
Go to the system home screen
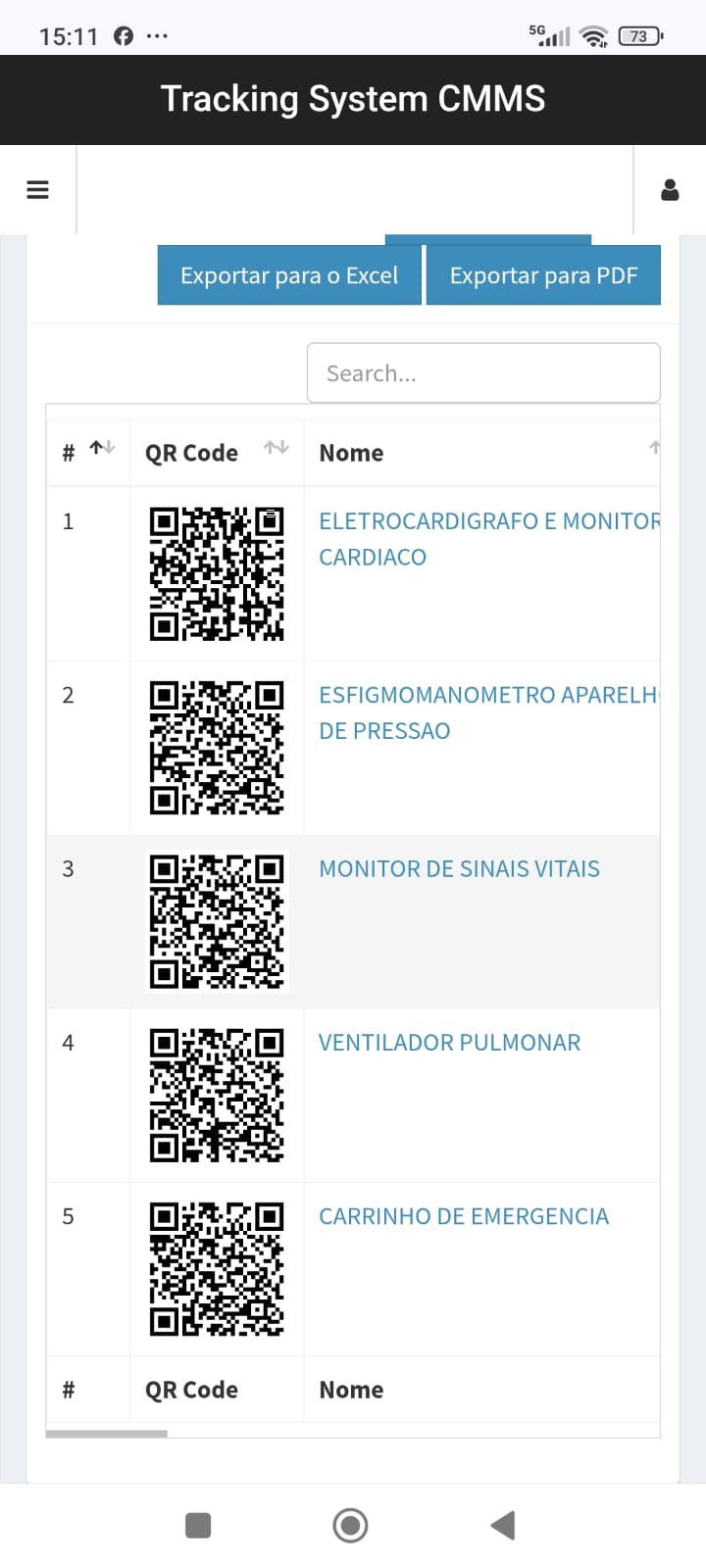(351, 1525)
